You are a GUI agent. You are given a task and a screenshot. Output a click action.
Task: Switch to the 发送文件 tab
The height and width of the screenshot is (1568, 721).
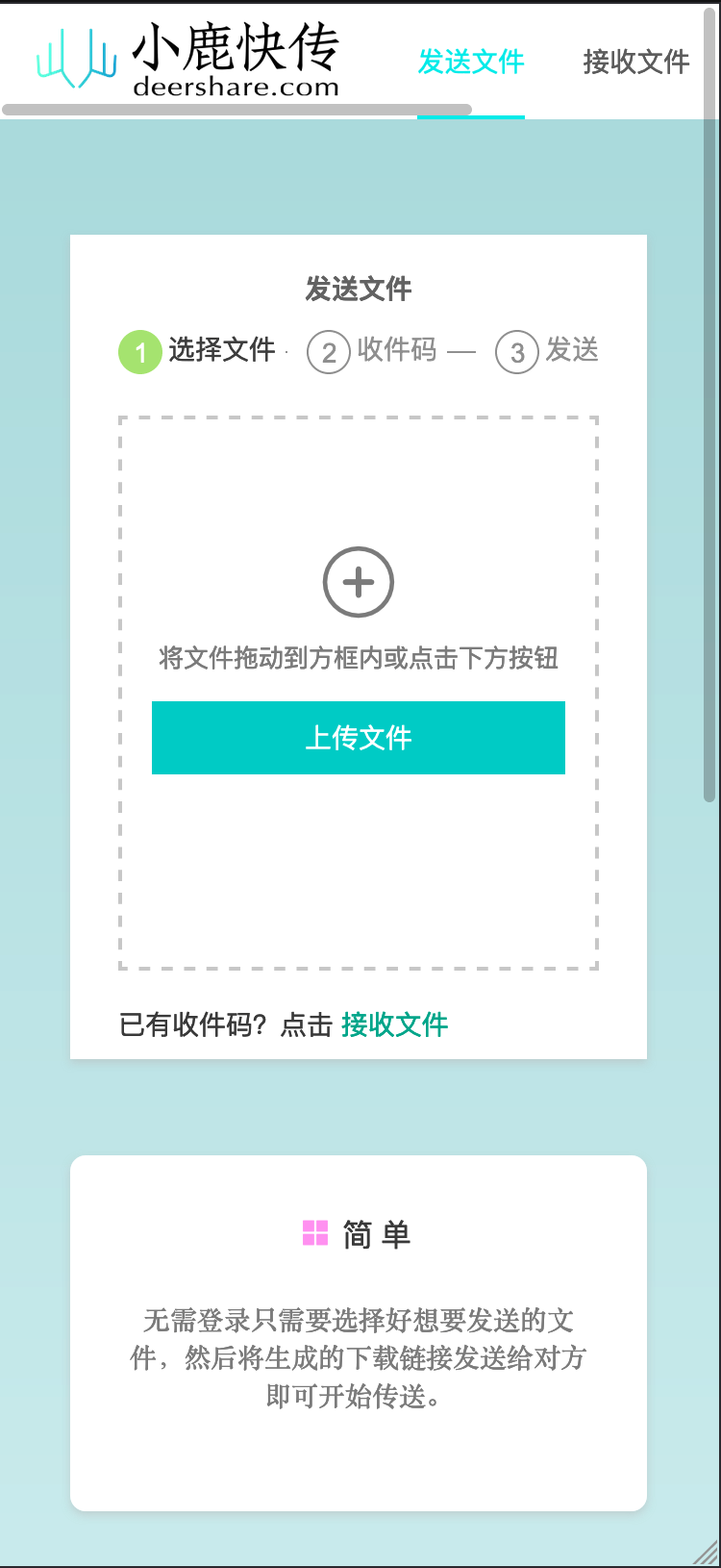(x=471, y=63)
